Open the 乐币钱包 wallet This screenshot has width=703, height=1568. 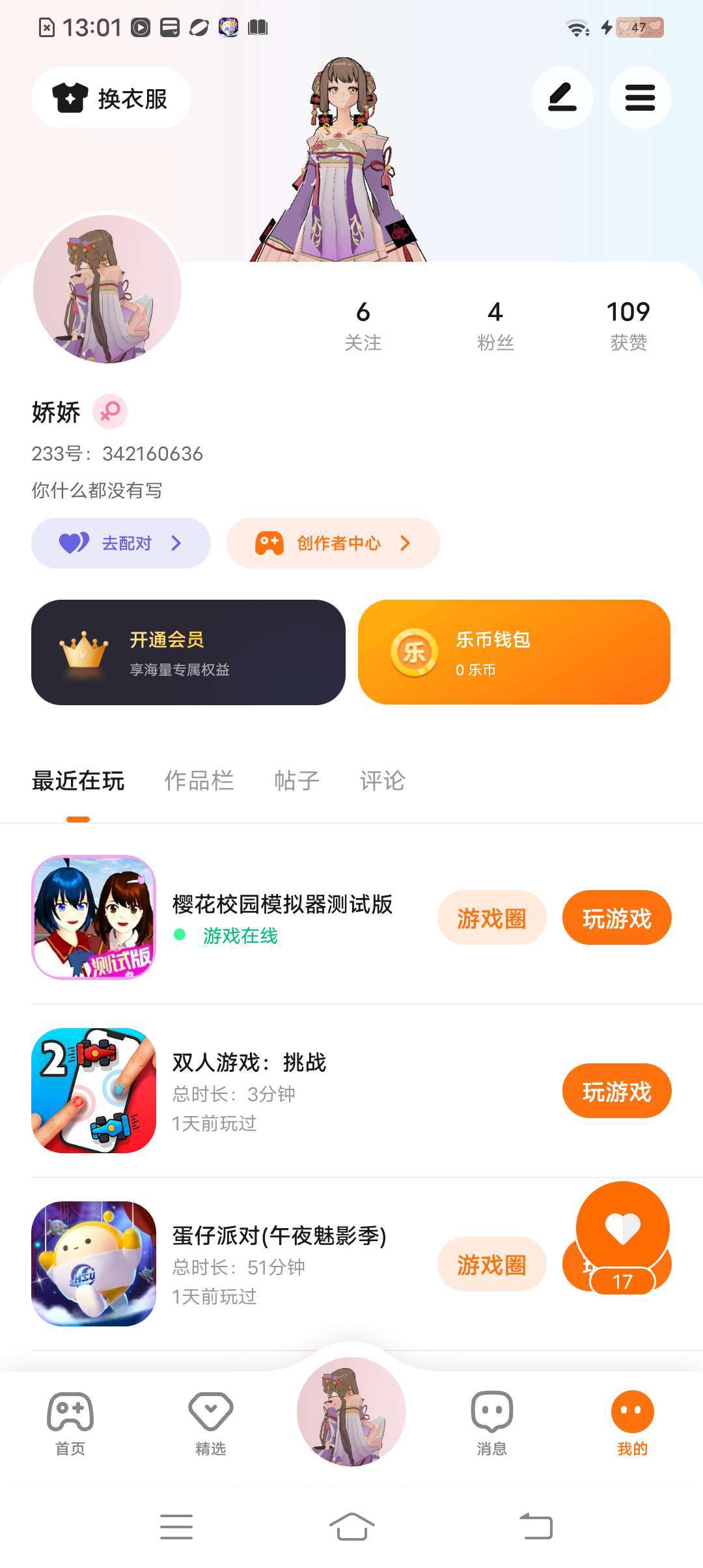514,652
